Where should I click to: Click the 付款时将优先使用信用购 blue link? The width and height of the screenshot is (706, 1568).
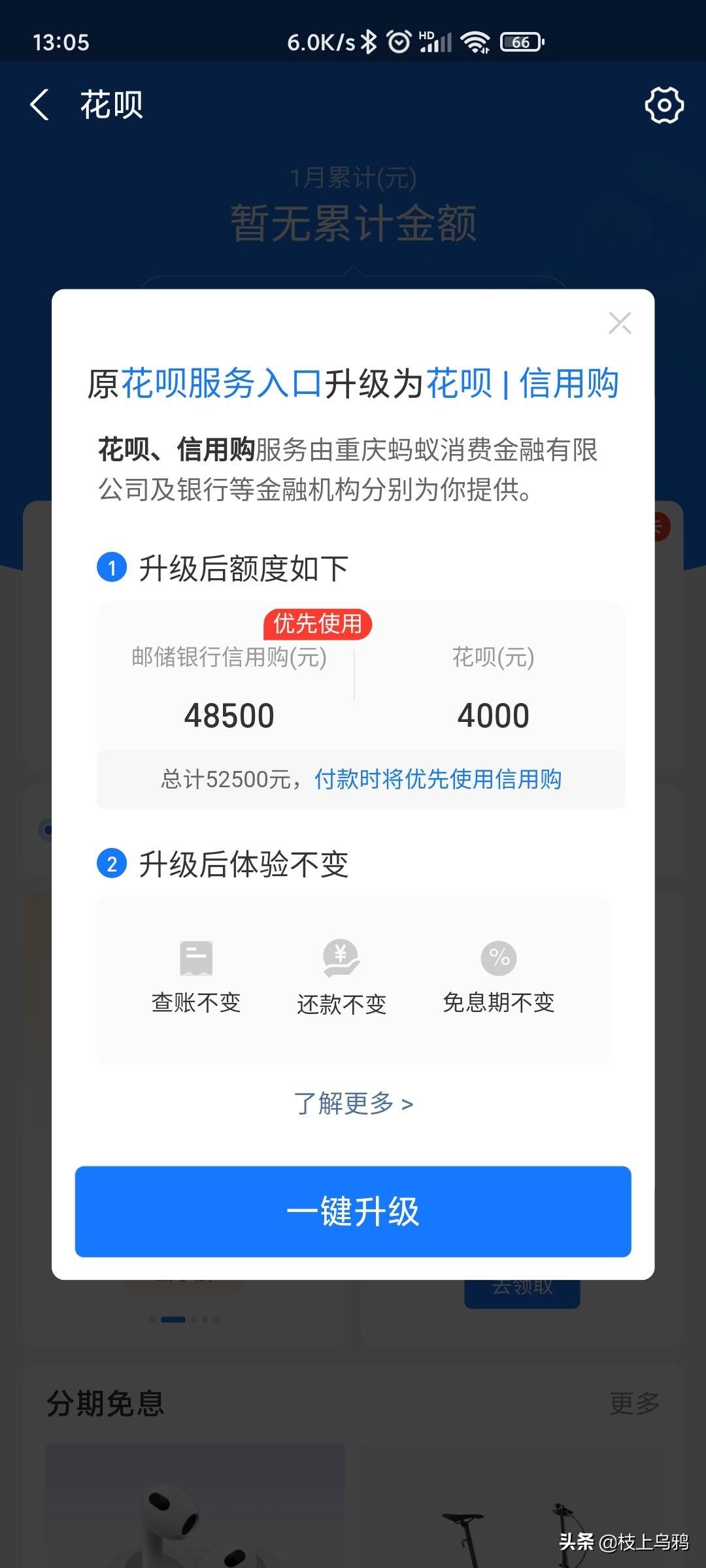(x=439, y=779)
